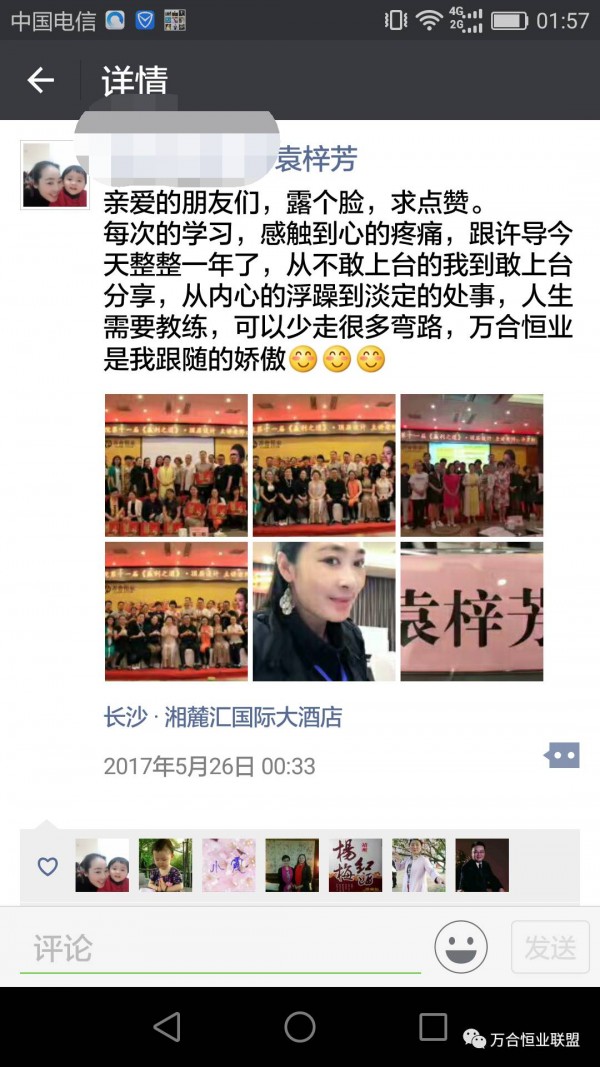This screenshot has width=600, height=1067.
Task: Go back from the 详情 page
Action: [x=40, y=81]
